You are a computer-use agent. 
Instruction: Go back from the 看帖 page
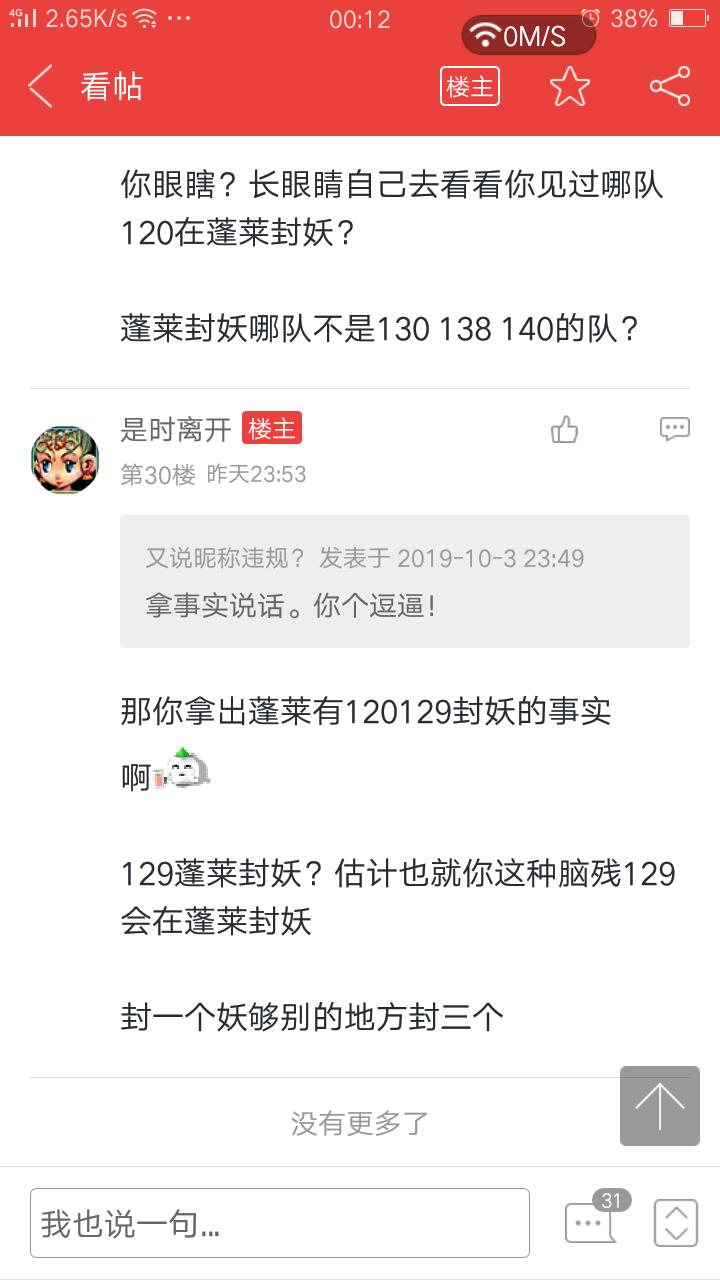[42, 87]
